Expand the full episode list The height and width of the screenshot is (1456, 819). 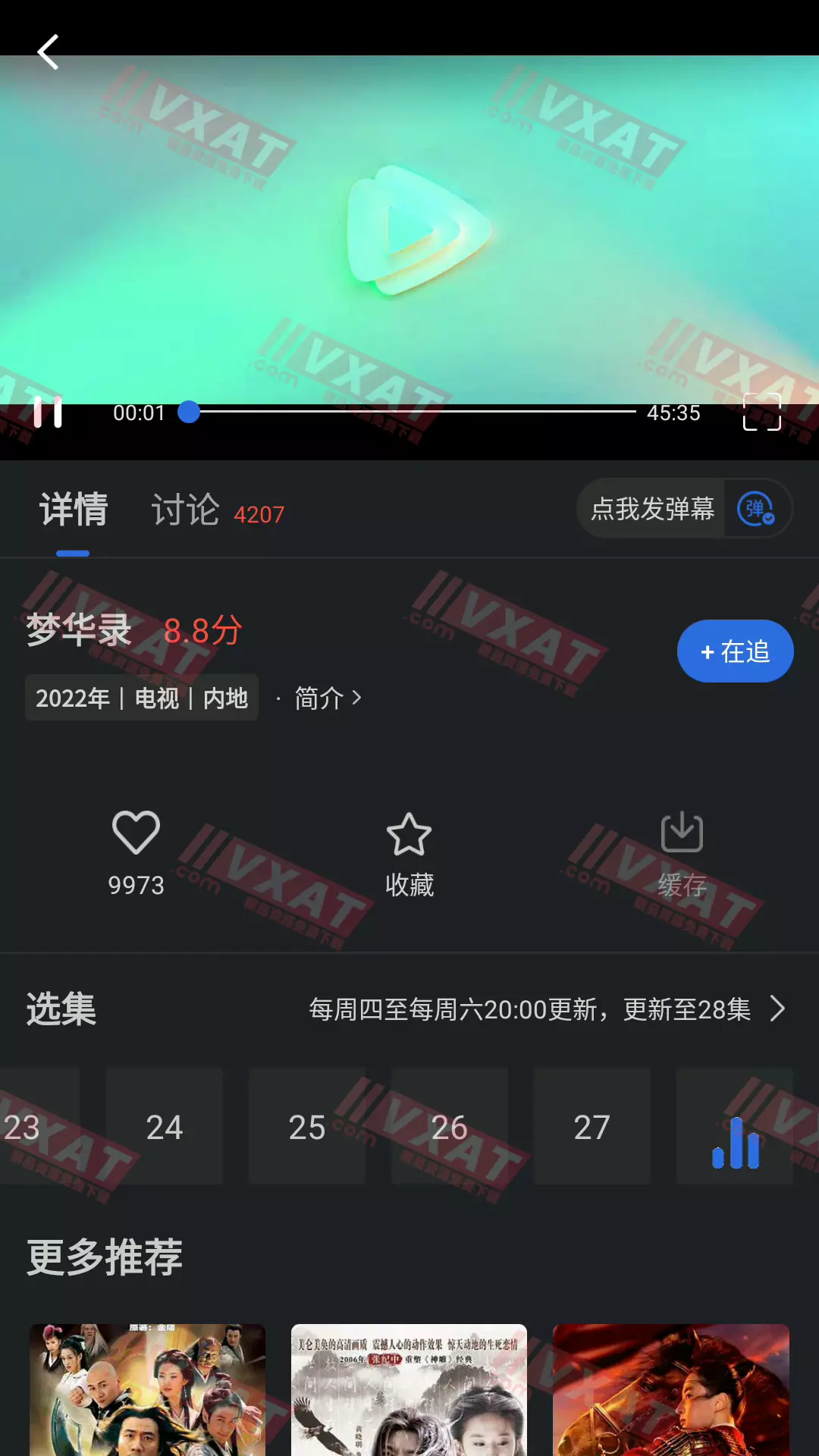(777, 1009)
